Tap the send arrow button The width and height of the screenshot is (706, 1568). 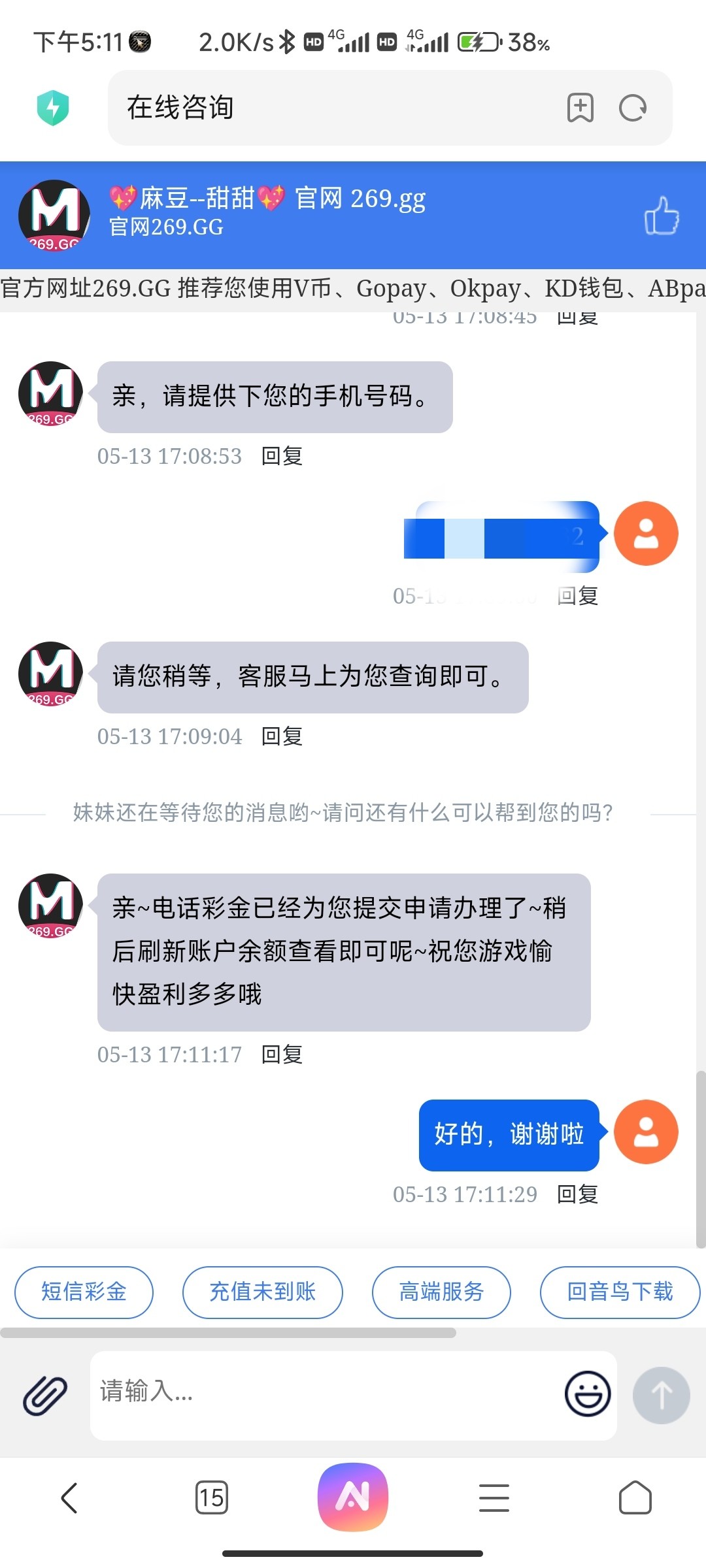point(661,1395)
